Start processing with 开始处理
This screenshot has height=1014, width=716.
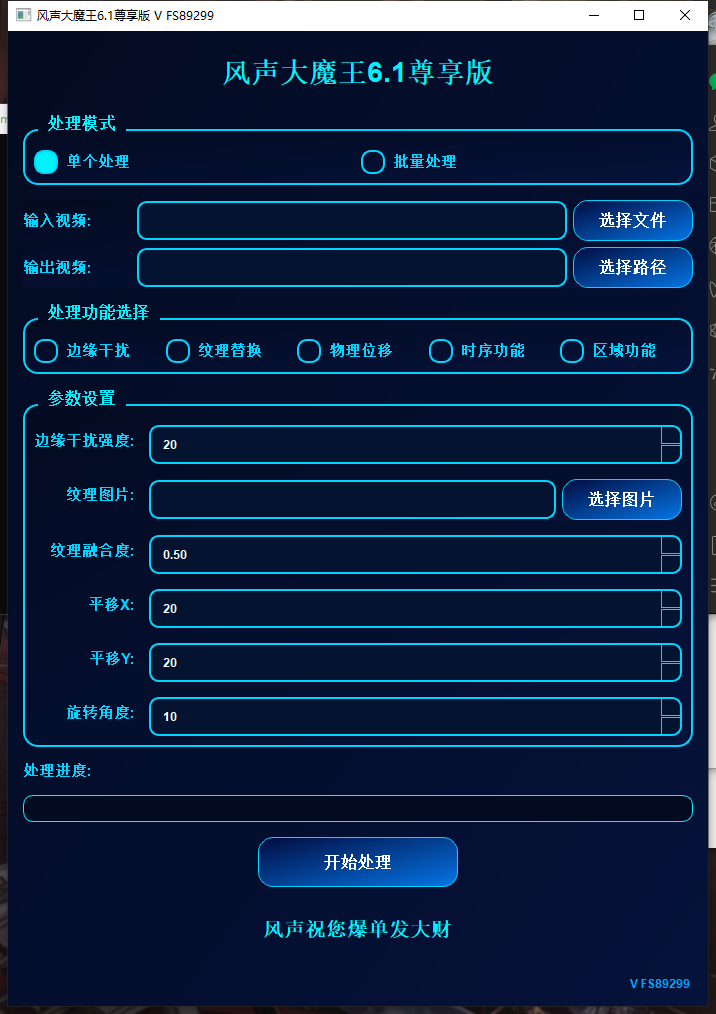pos(358,862)
